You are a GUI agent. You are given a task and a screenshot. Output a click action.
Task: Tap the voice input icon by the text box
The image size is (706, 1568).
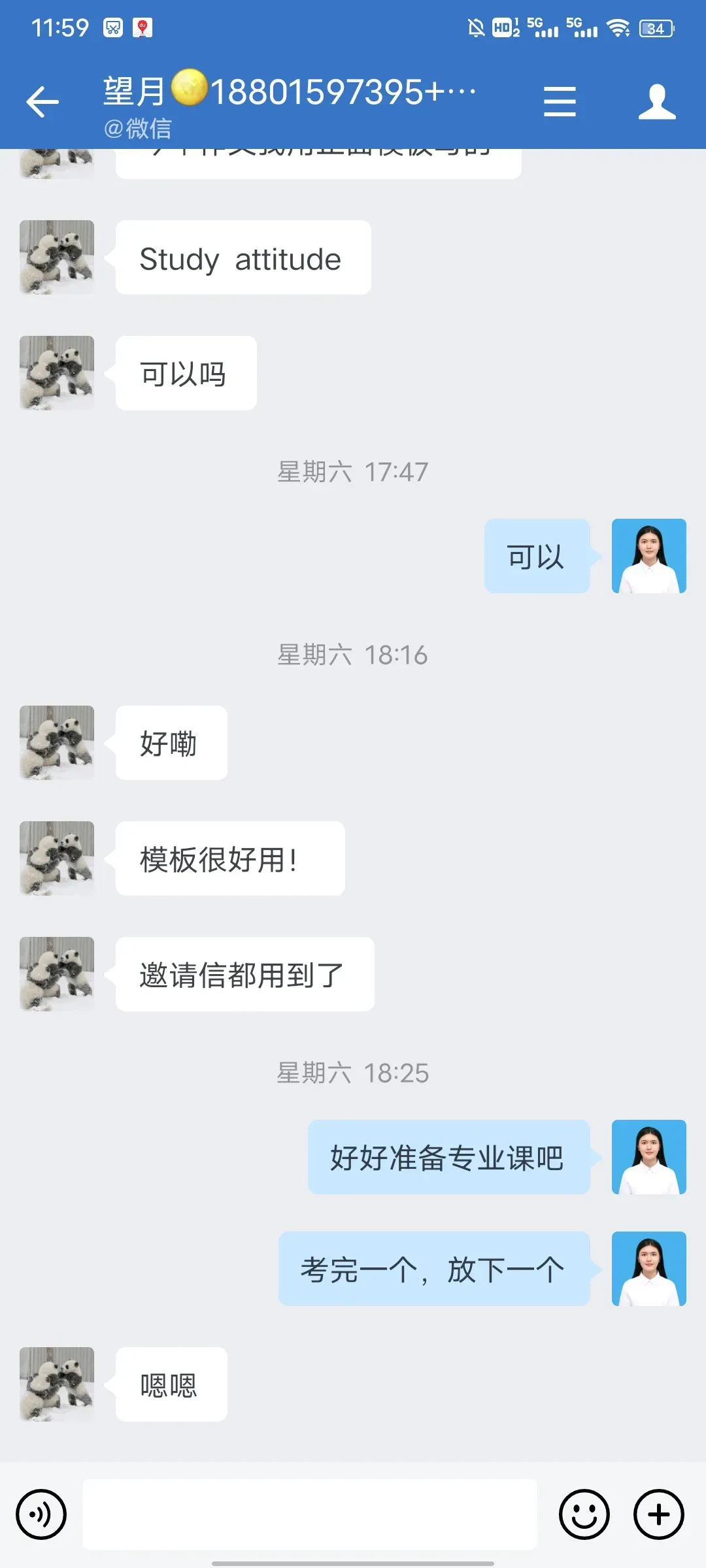(41, 1514)
